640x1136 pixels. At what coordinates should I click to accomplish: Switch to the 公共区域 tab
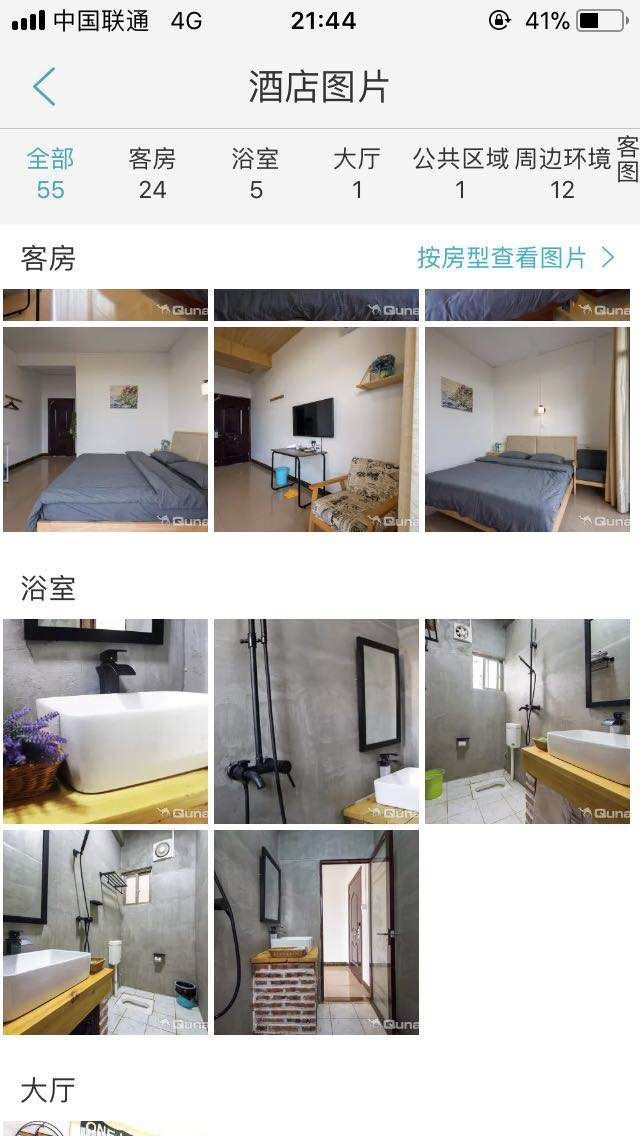(460, 173)
